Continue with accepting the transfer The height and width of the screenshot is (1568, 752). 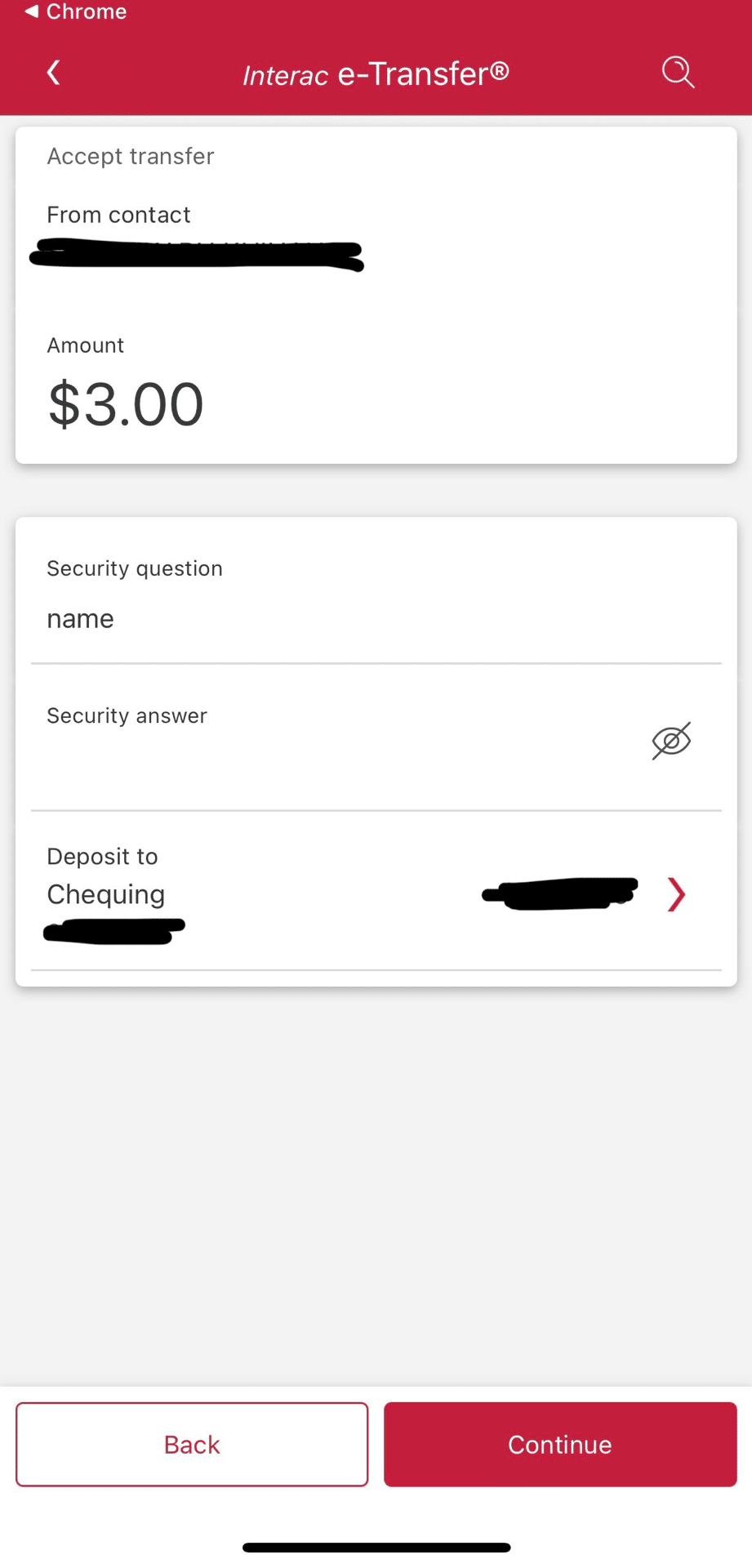point(560,1445)
